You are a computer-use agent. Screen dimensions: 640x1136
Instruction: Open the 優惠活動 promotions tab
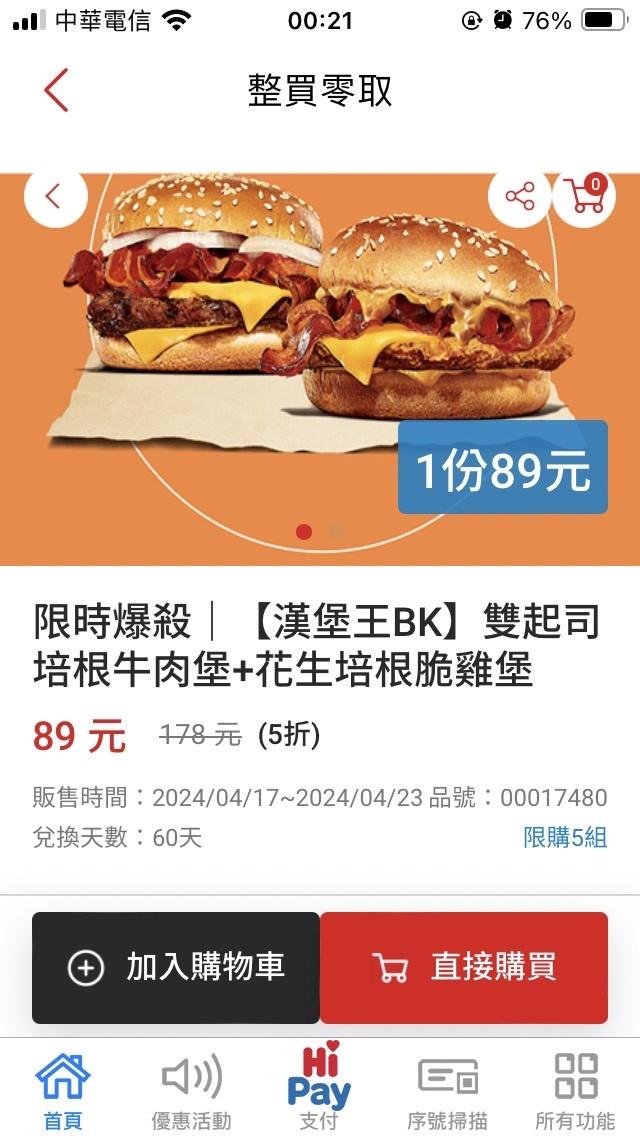[191, 1089]
